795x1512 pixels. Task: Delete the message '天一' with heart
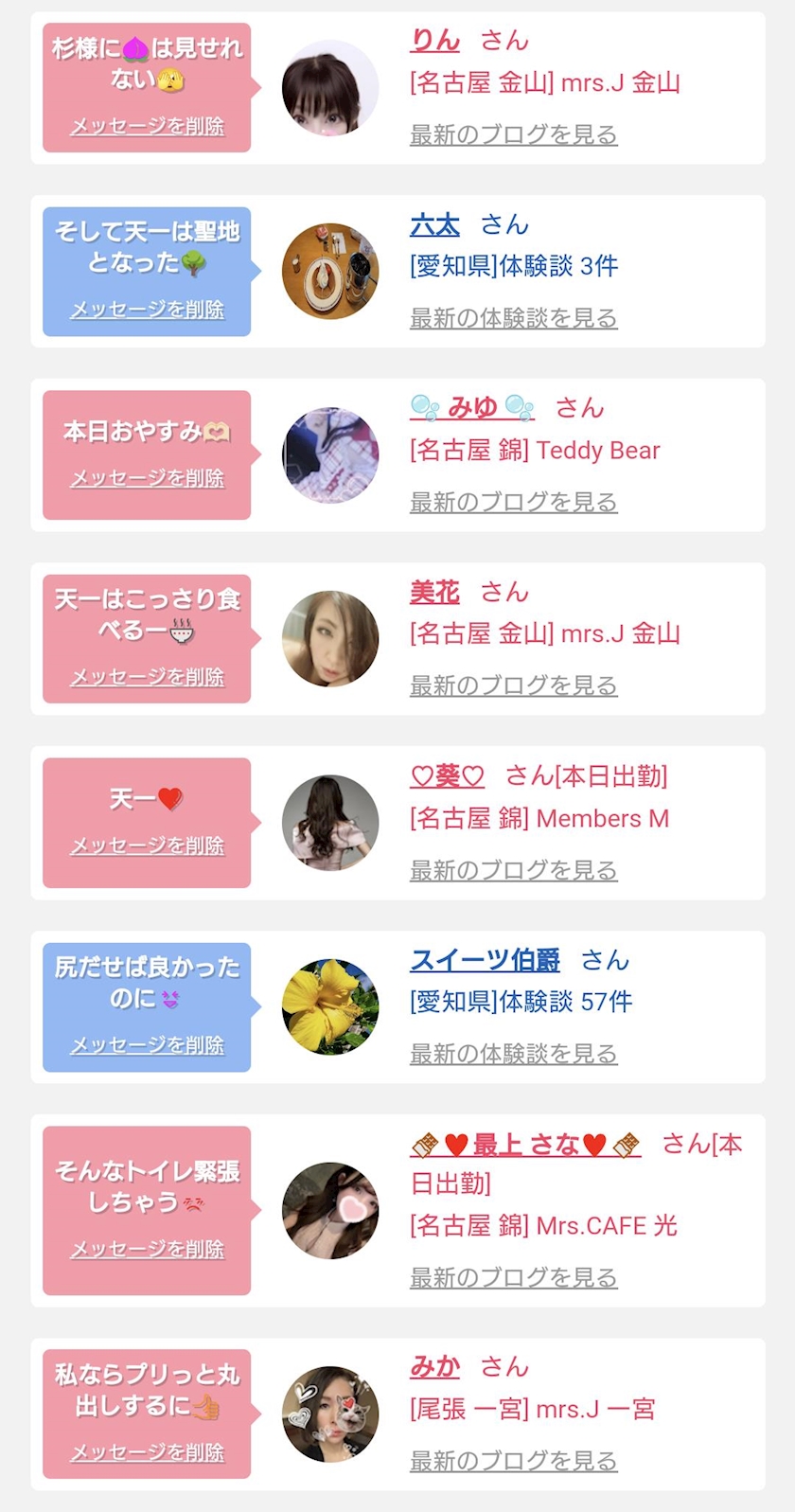[148, 845]
